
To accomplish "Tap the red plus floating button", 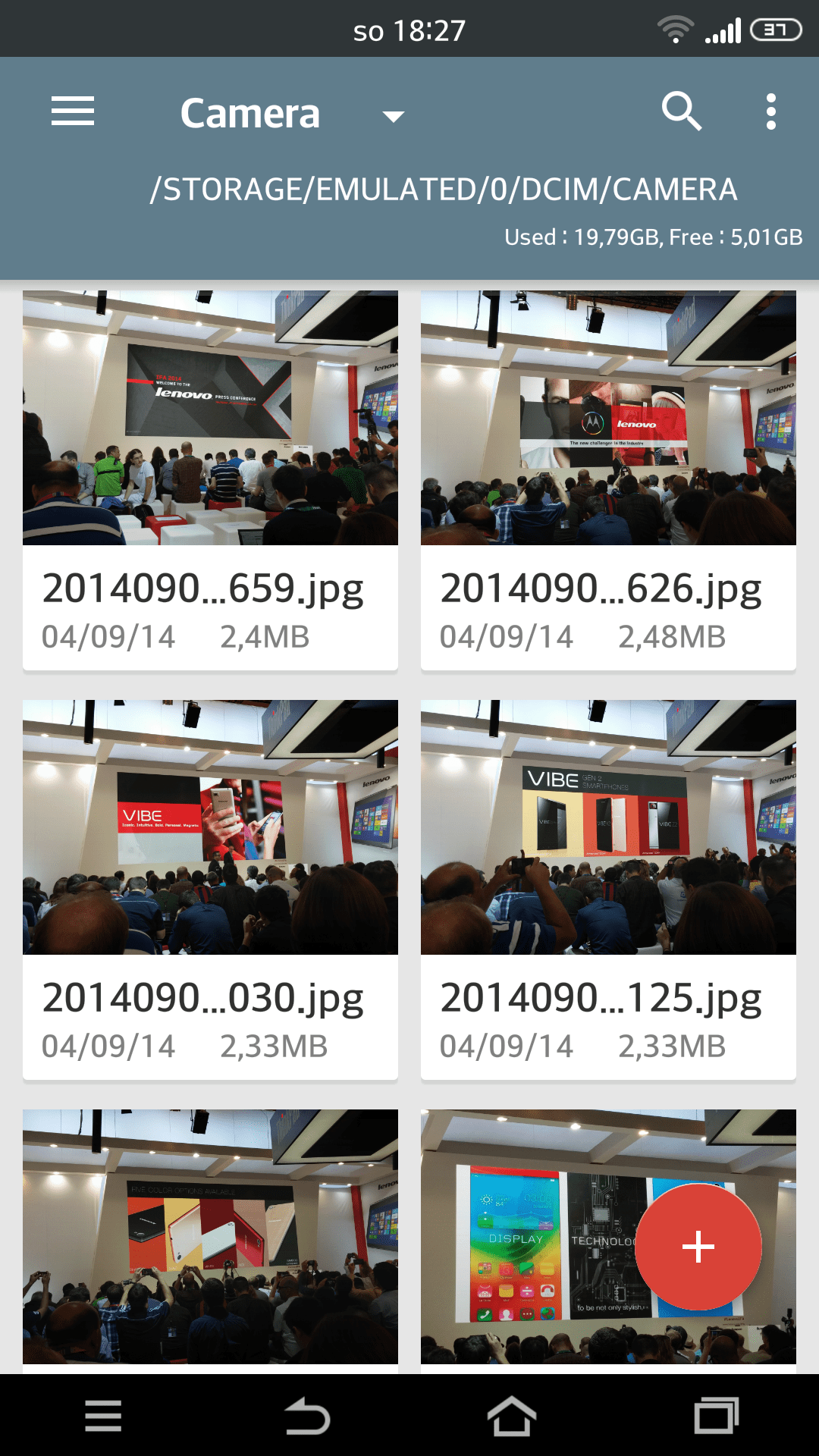I will pos(698,1247).
